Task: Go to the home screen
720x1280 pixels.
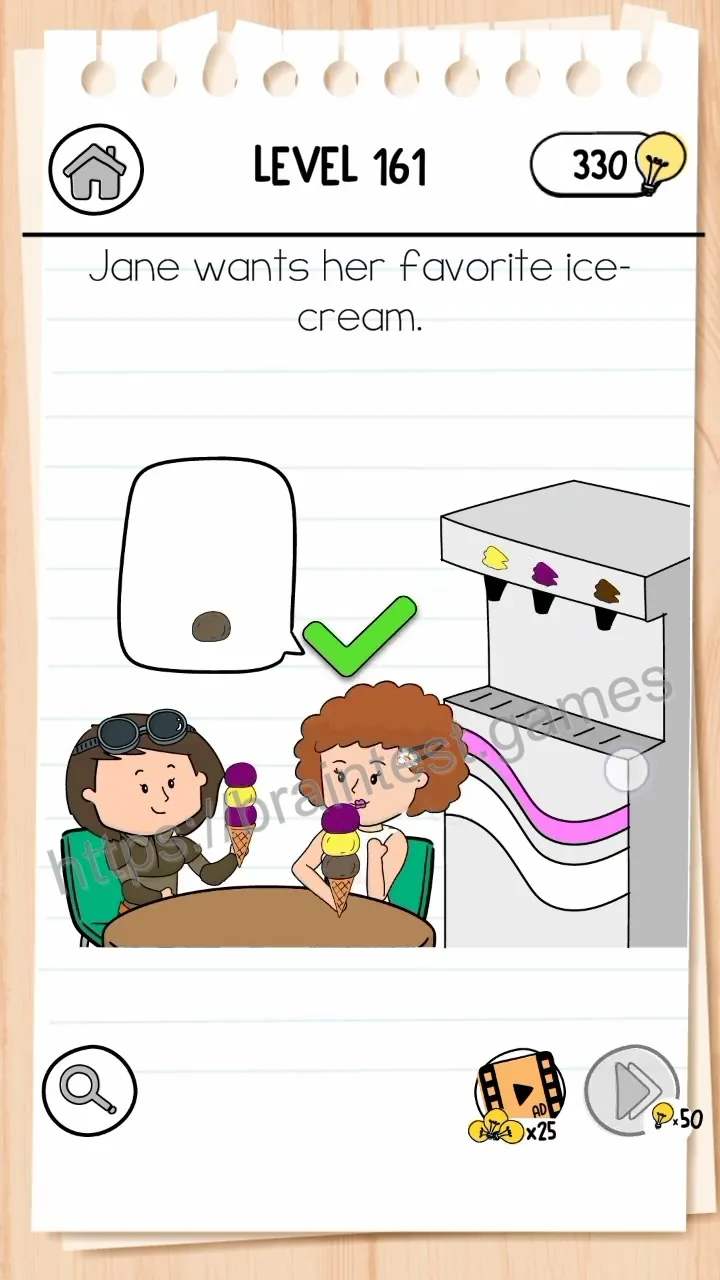Action: 96,167
